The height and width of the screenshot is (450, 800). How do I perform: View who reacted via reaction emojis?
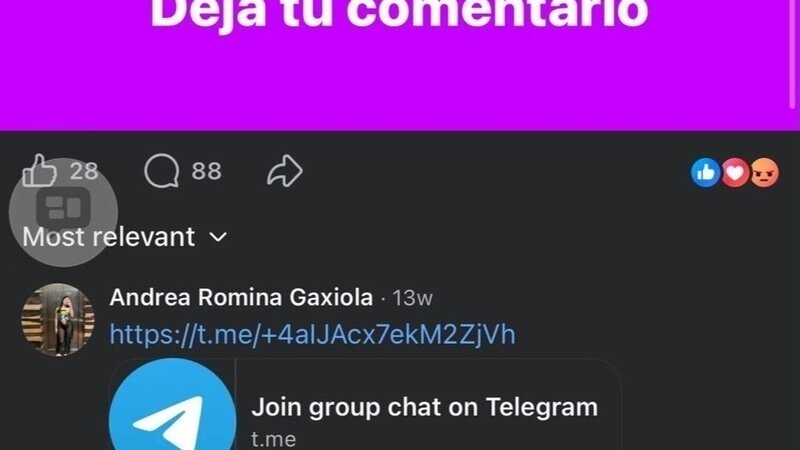pyautogui.click(x=735, y=173)
